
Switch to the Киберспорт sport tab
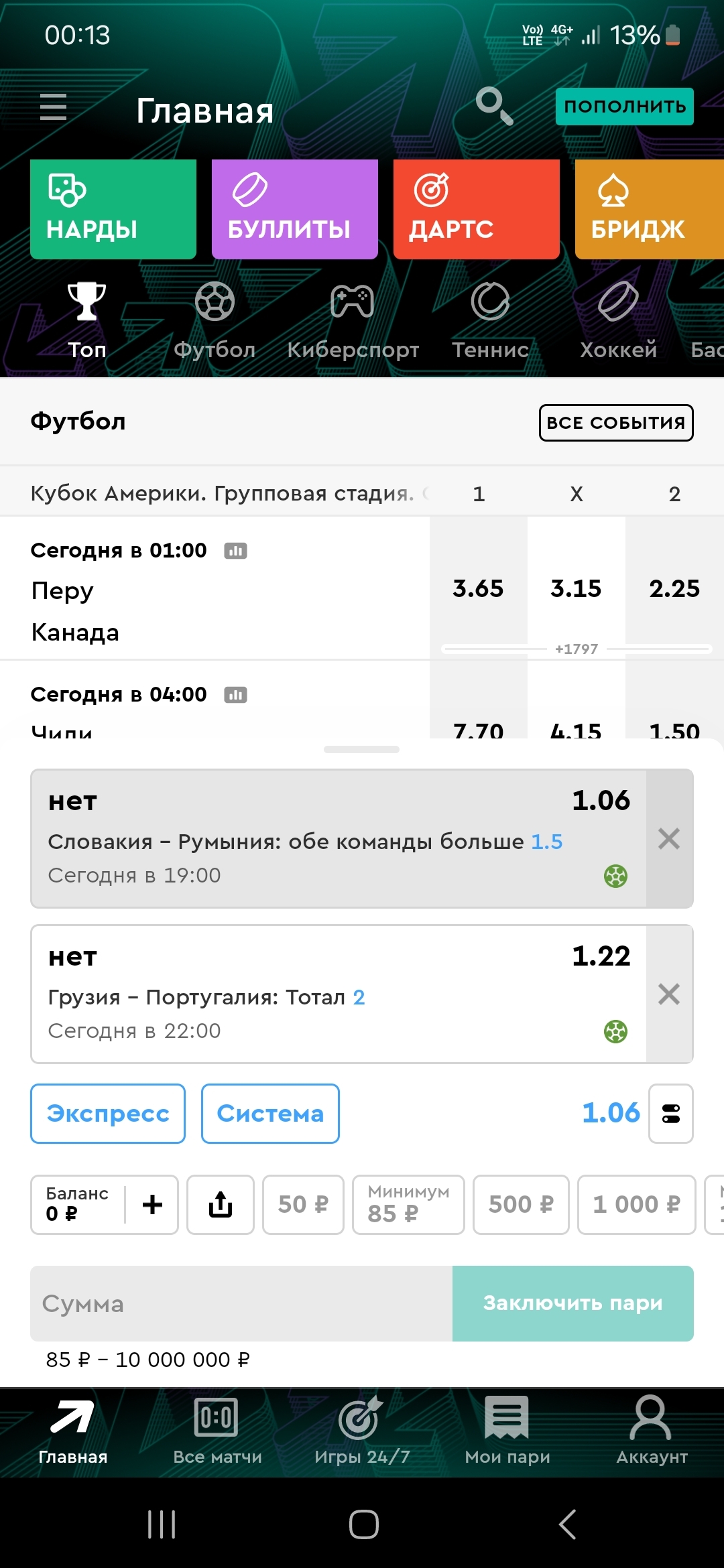(x=353, y=322)
